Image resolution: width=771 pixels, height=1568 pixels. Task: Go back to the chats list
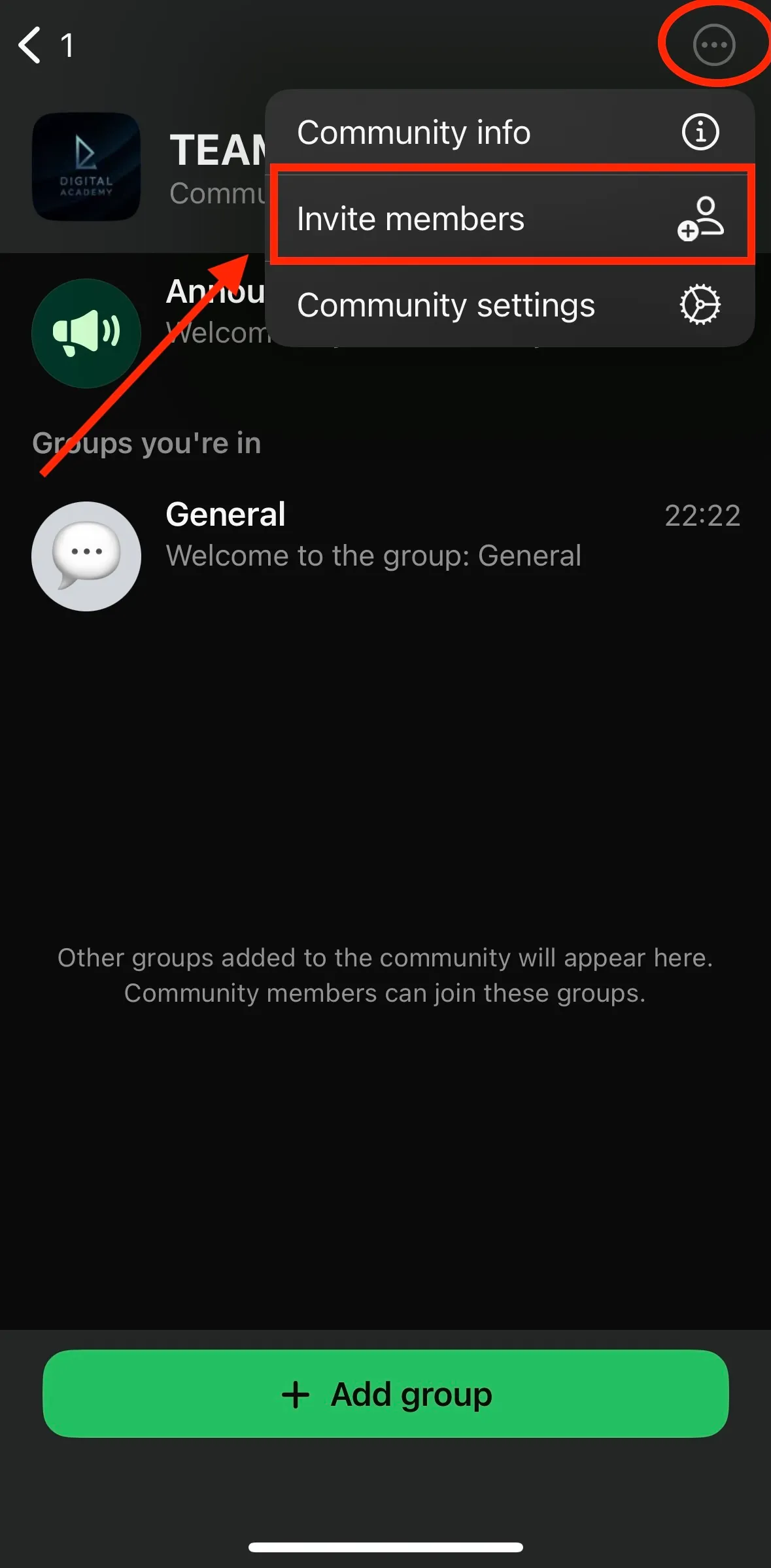[31, 46]
